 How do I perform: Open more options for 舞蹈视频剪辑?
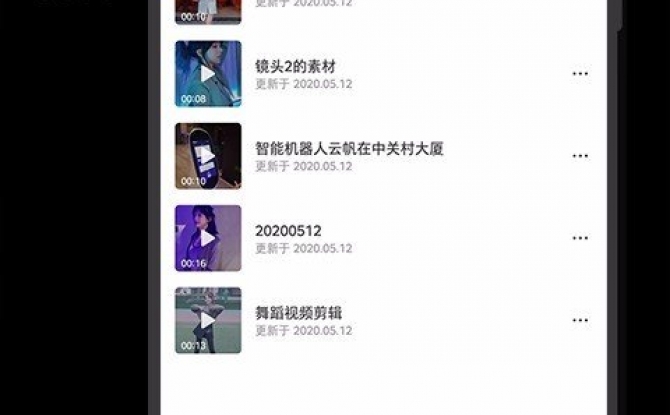(579, 320)
